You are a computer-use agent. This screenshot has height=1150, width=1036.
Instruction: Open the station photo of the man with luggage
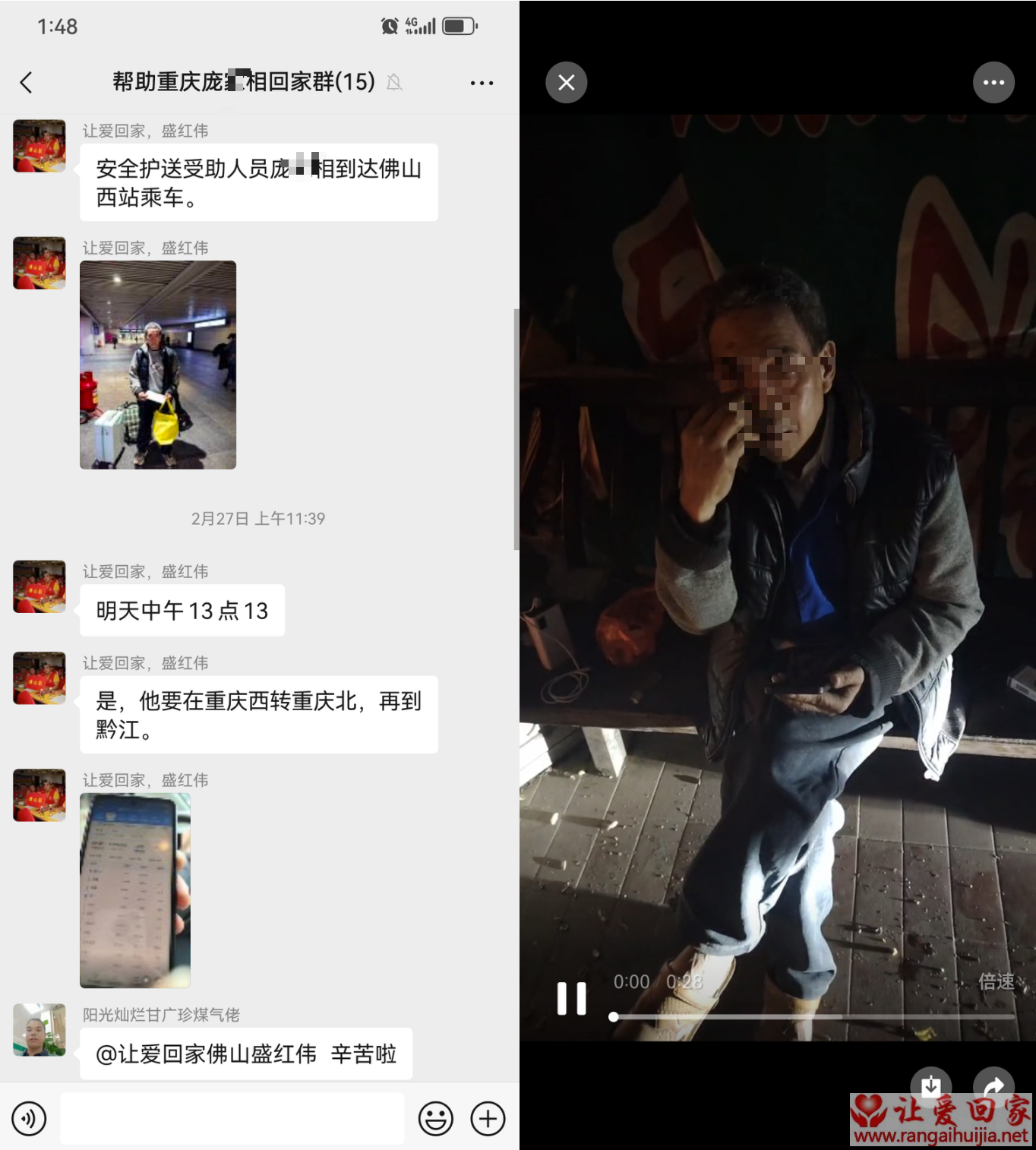(158, 365)
